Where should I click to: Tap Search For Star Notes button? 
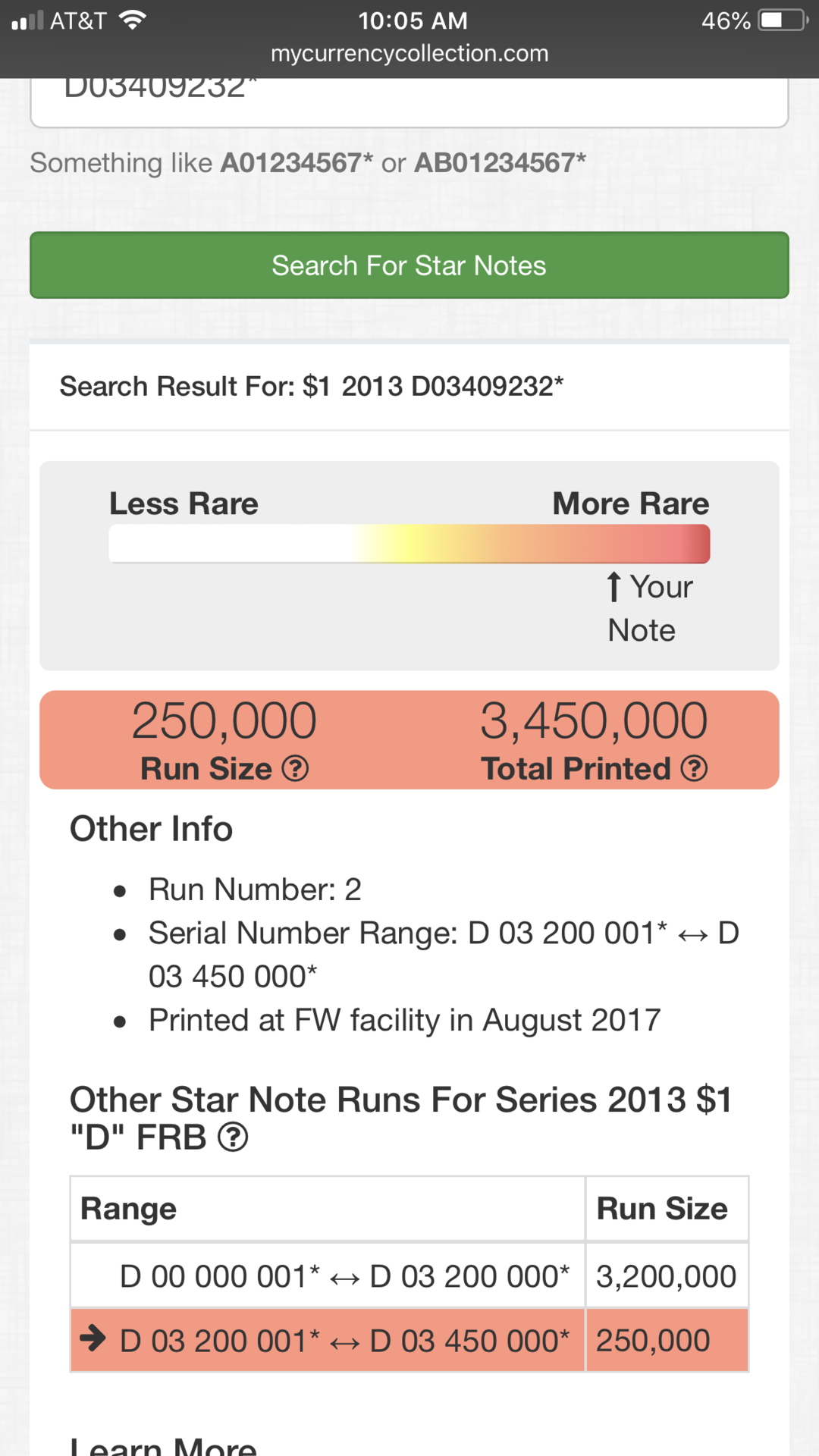409,265
